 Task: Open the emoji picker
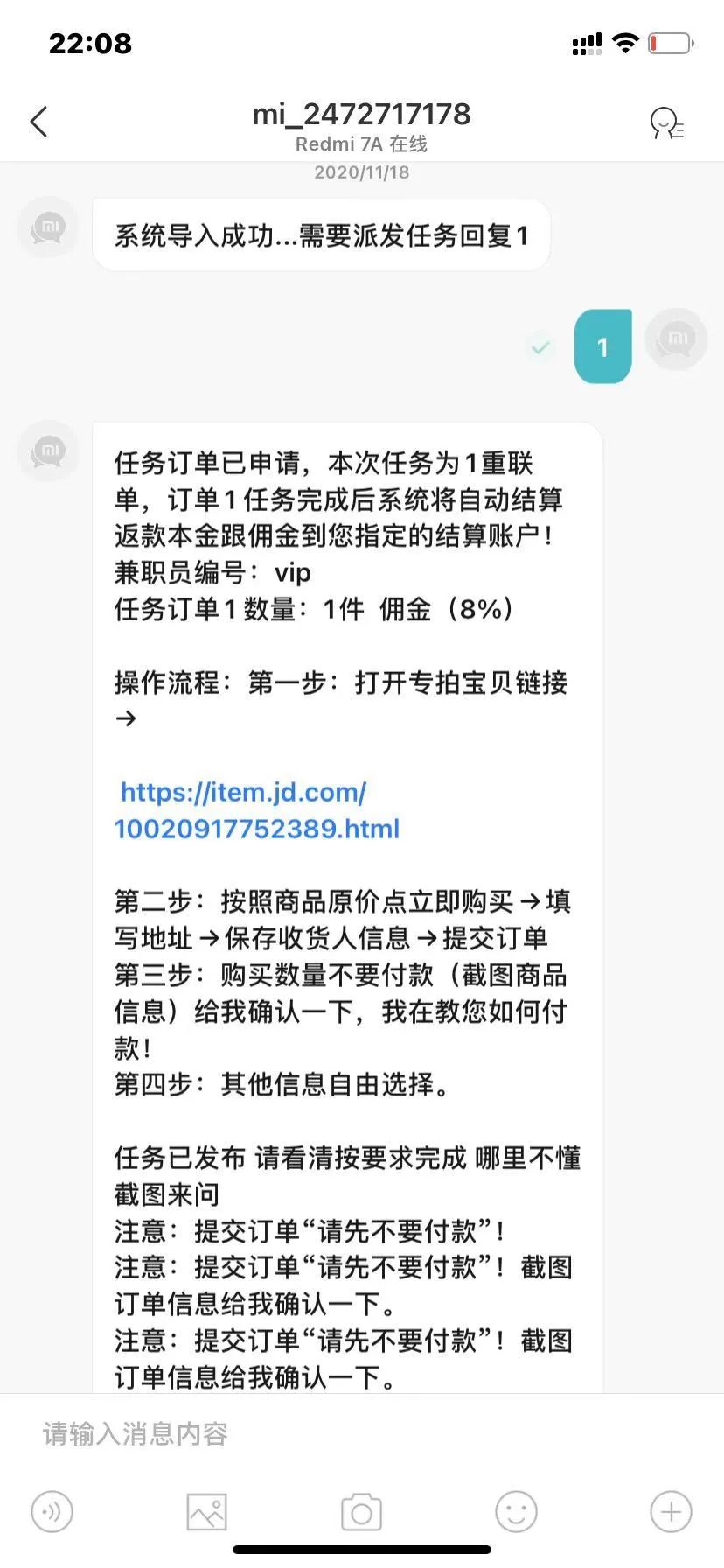click(516, 1511)
